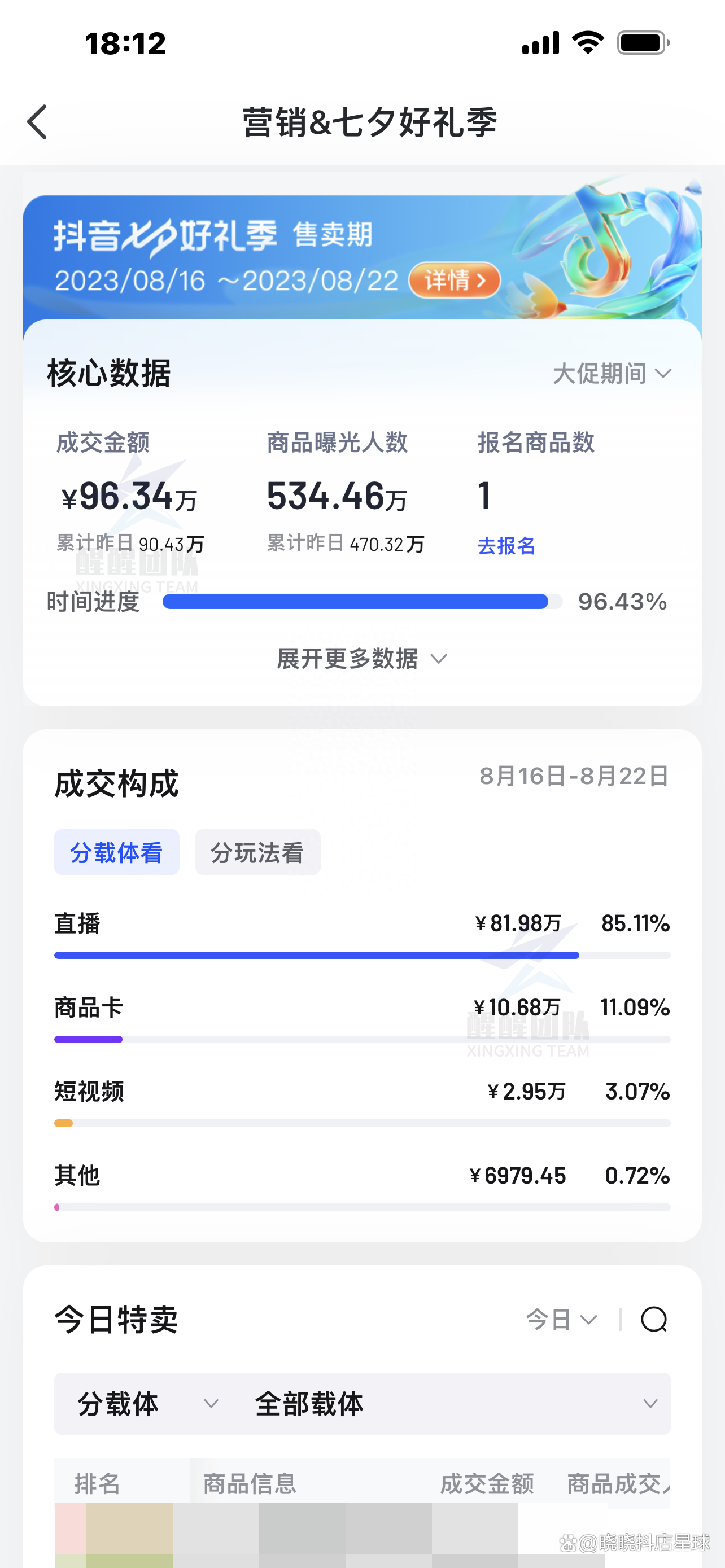Screen dimensions: 725x1568
Task: Click the orange 详情 badge
Action: click(454, 279)
